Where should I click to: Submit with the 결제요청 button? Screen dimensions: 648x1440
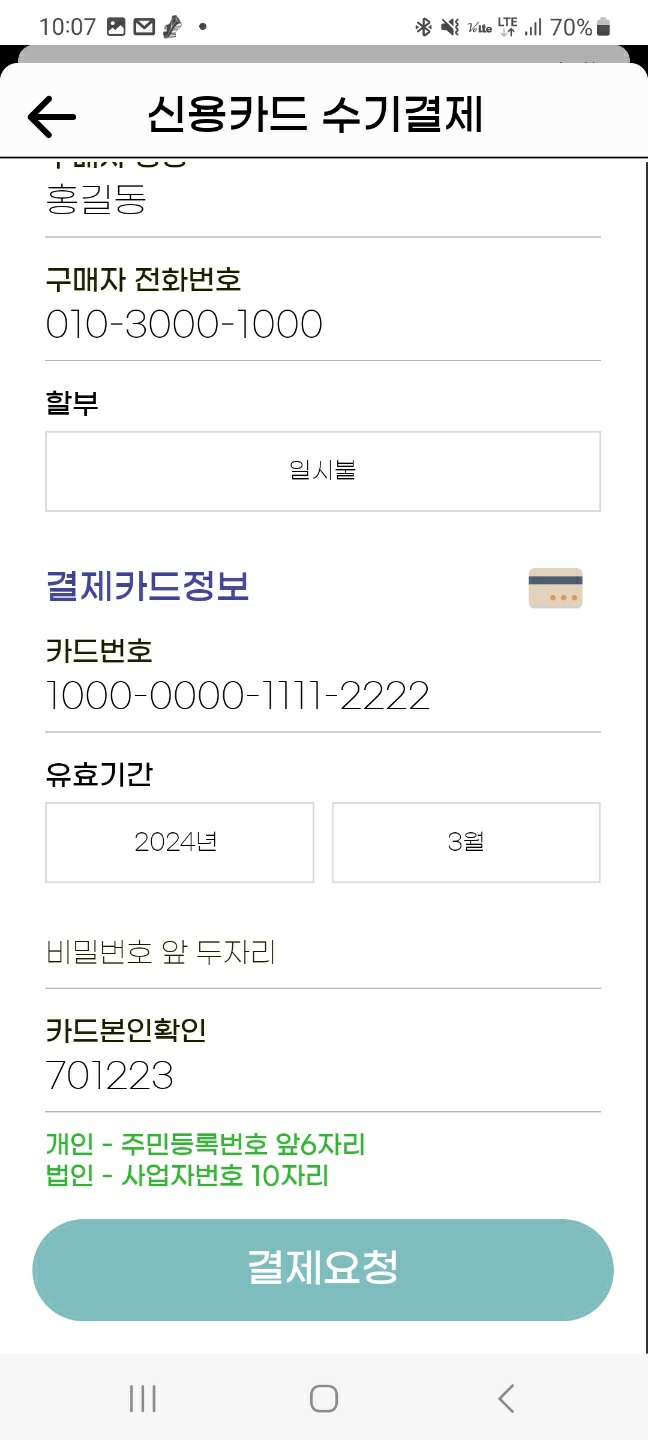[322, 1269]
